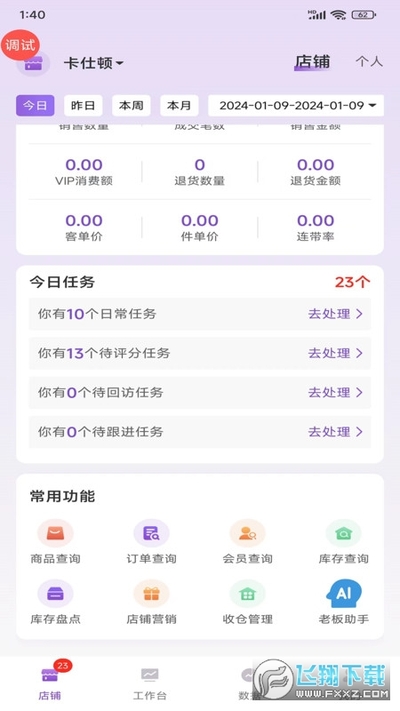This screenshot has width=400, height=711.
Task: Open 商品查询
Action: pos(55,542)
